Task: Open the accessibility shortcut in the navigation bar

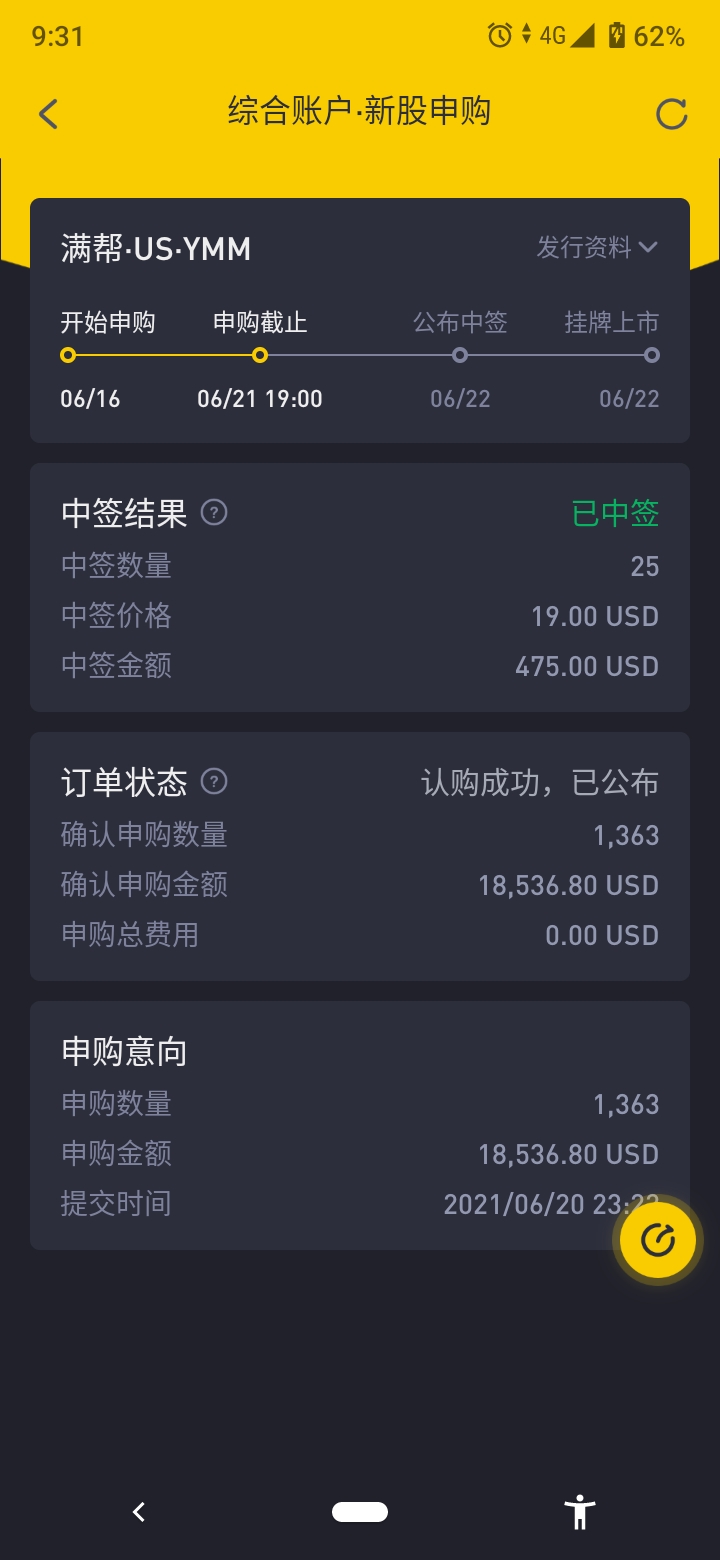Action: [x=579, y=1512]
